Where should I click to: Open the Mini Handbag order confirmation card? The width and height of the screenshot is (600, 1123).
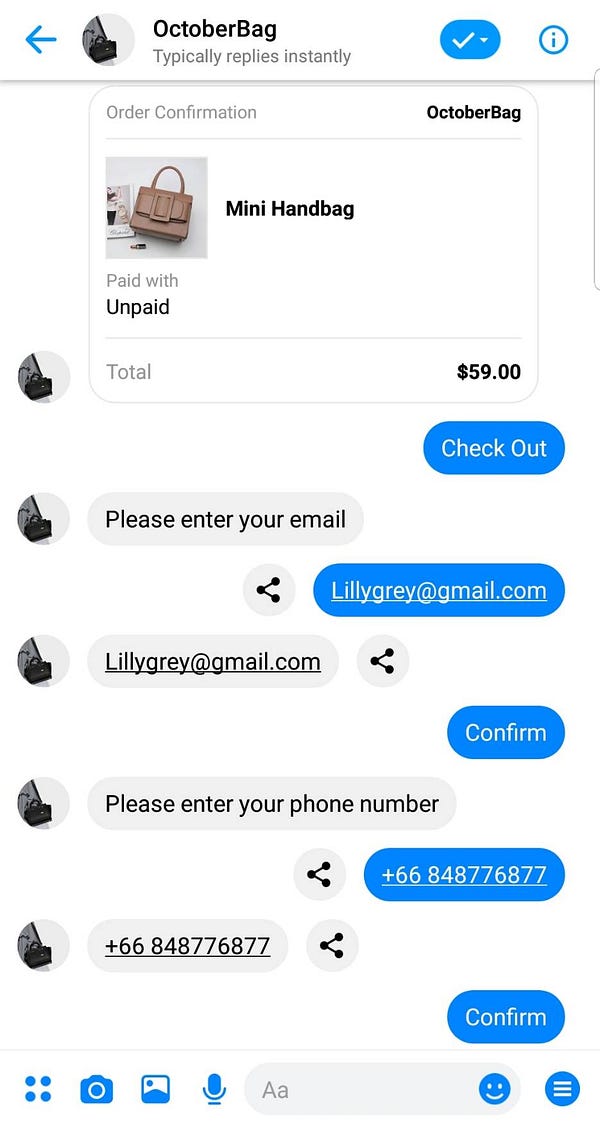313,245
